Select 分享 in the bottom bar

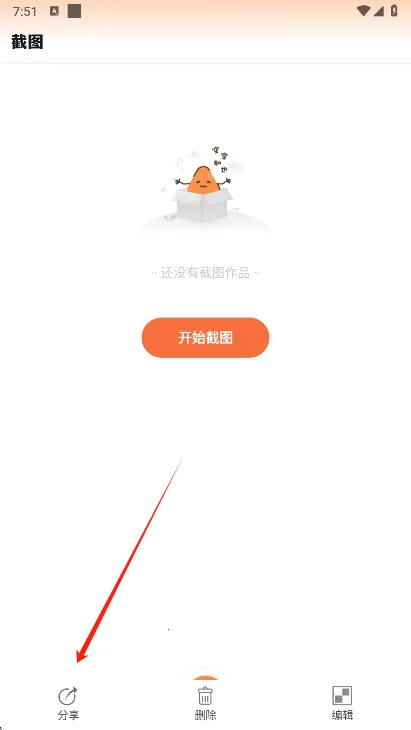tap(68, 703)
